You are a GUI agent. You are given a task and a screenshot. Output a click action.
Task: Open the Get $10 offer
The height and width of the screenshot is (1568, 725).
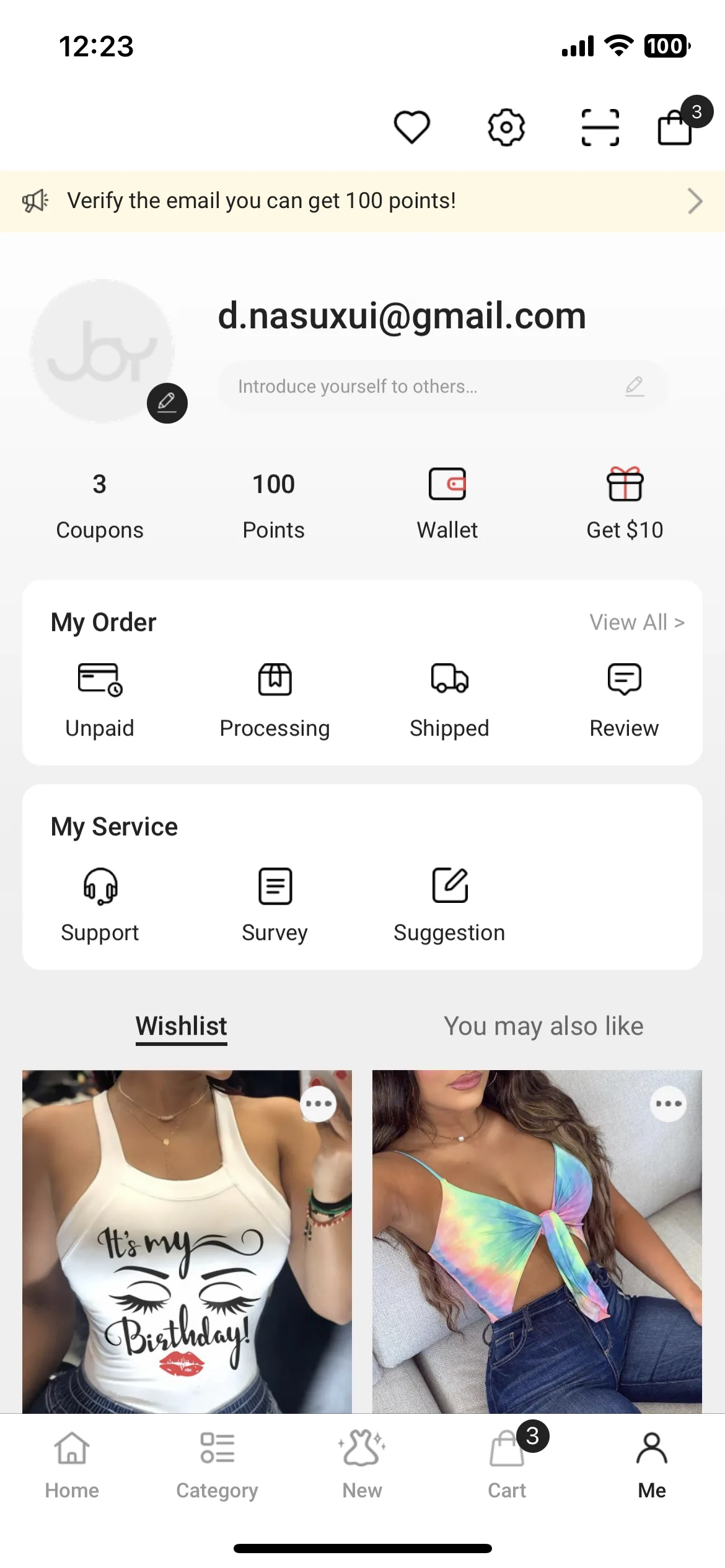[625, 505]
